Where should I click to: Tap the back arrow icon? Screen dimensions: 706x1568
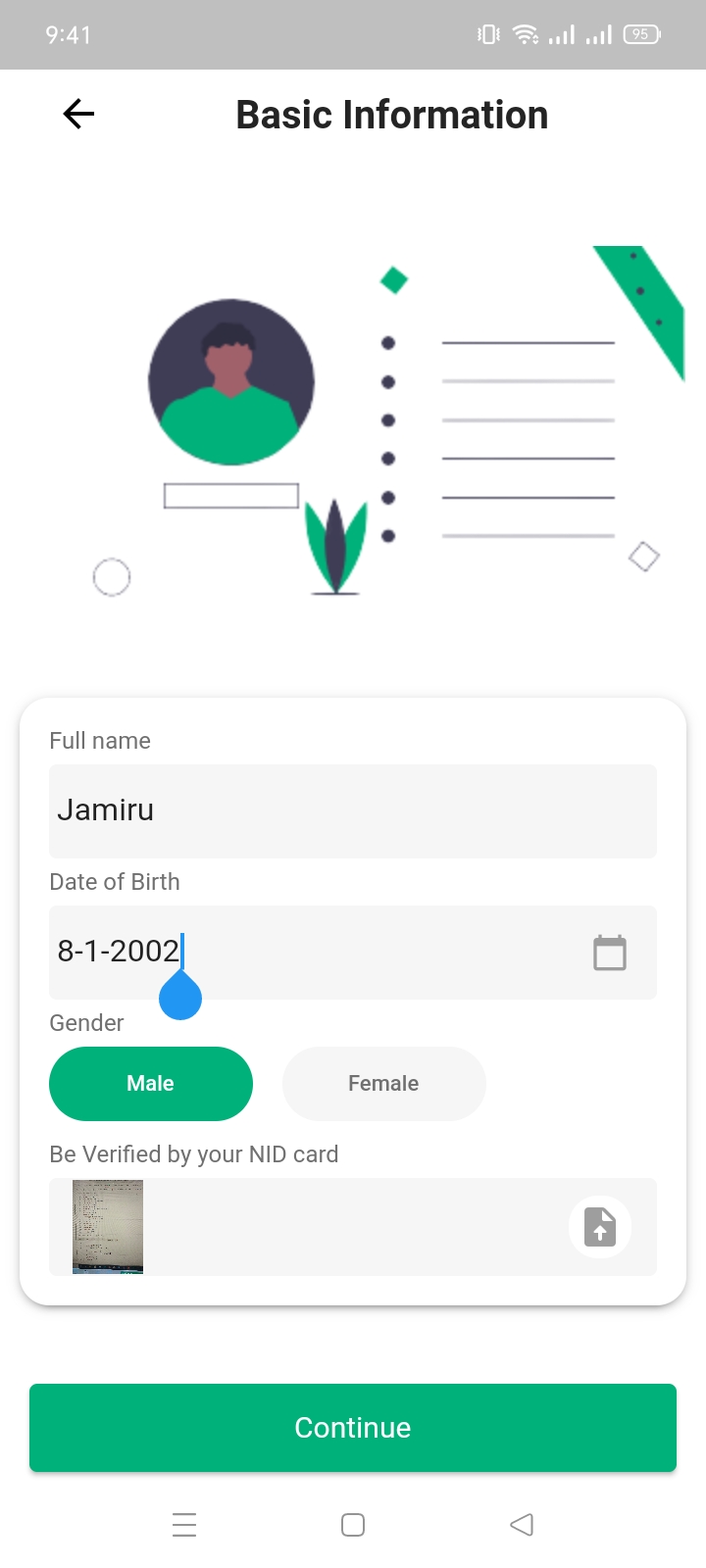pos(78,114)
